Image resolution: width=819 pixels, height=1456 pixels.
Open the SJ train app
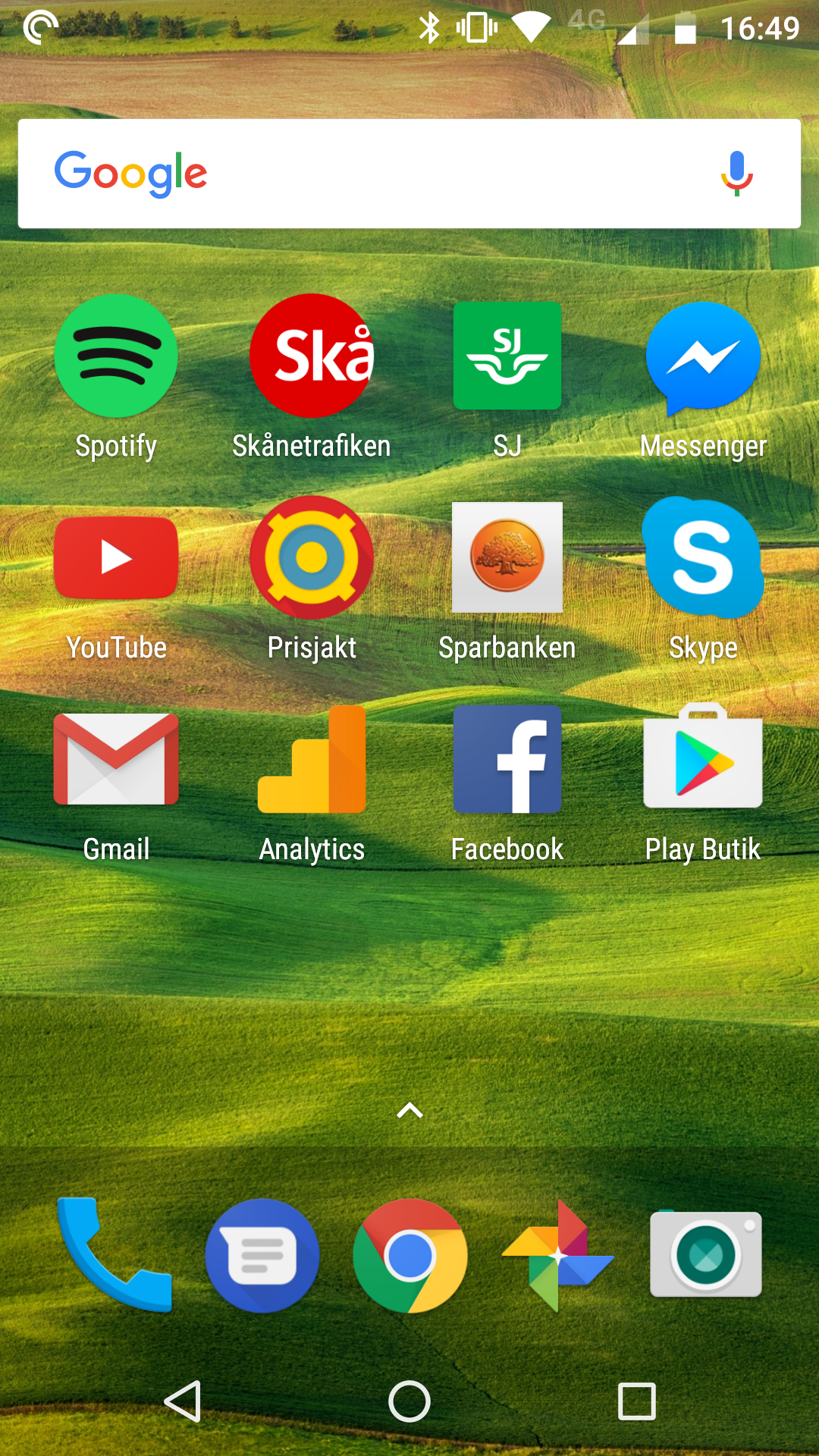(x=507, y=356)
